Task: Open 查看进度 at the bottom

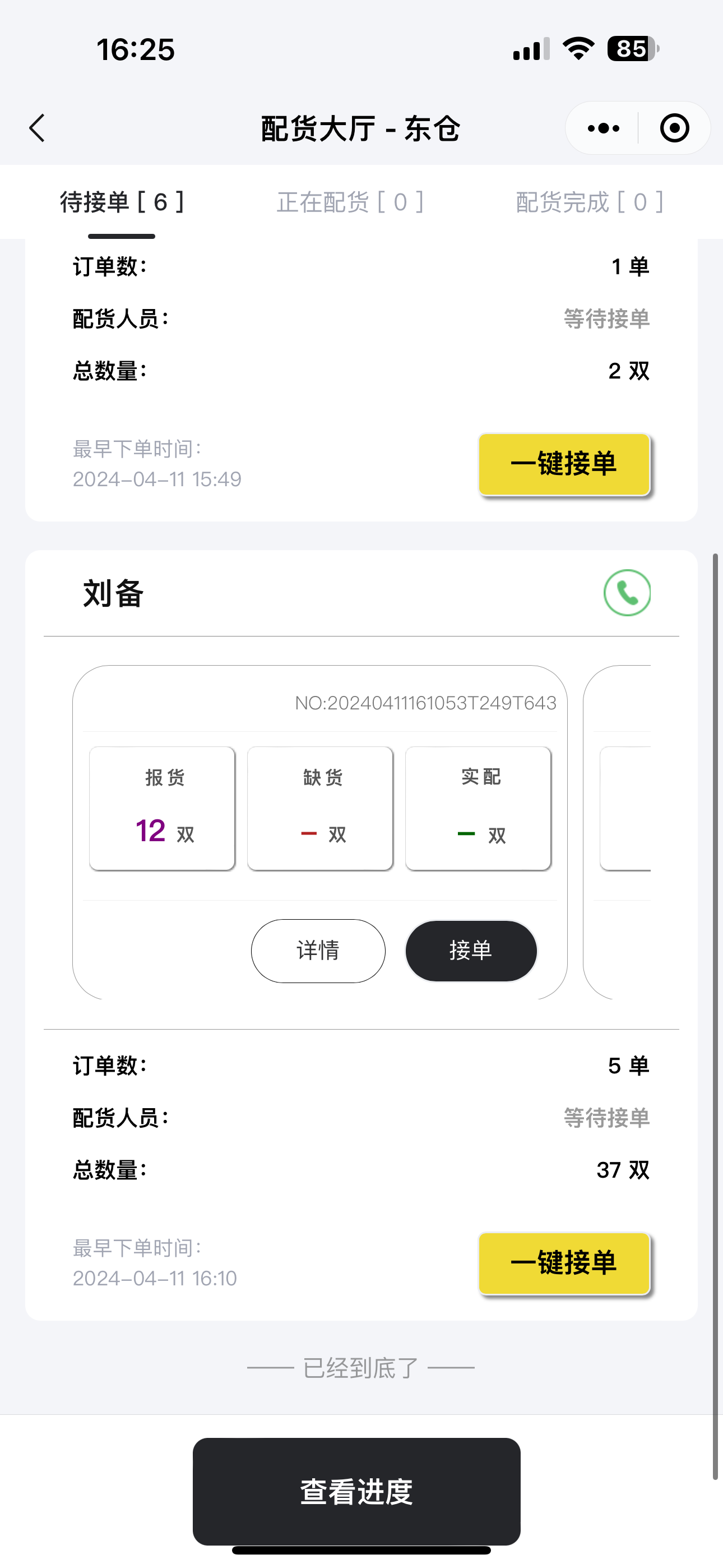Action: click(356, 1491)
